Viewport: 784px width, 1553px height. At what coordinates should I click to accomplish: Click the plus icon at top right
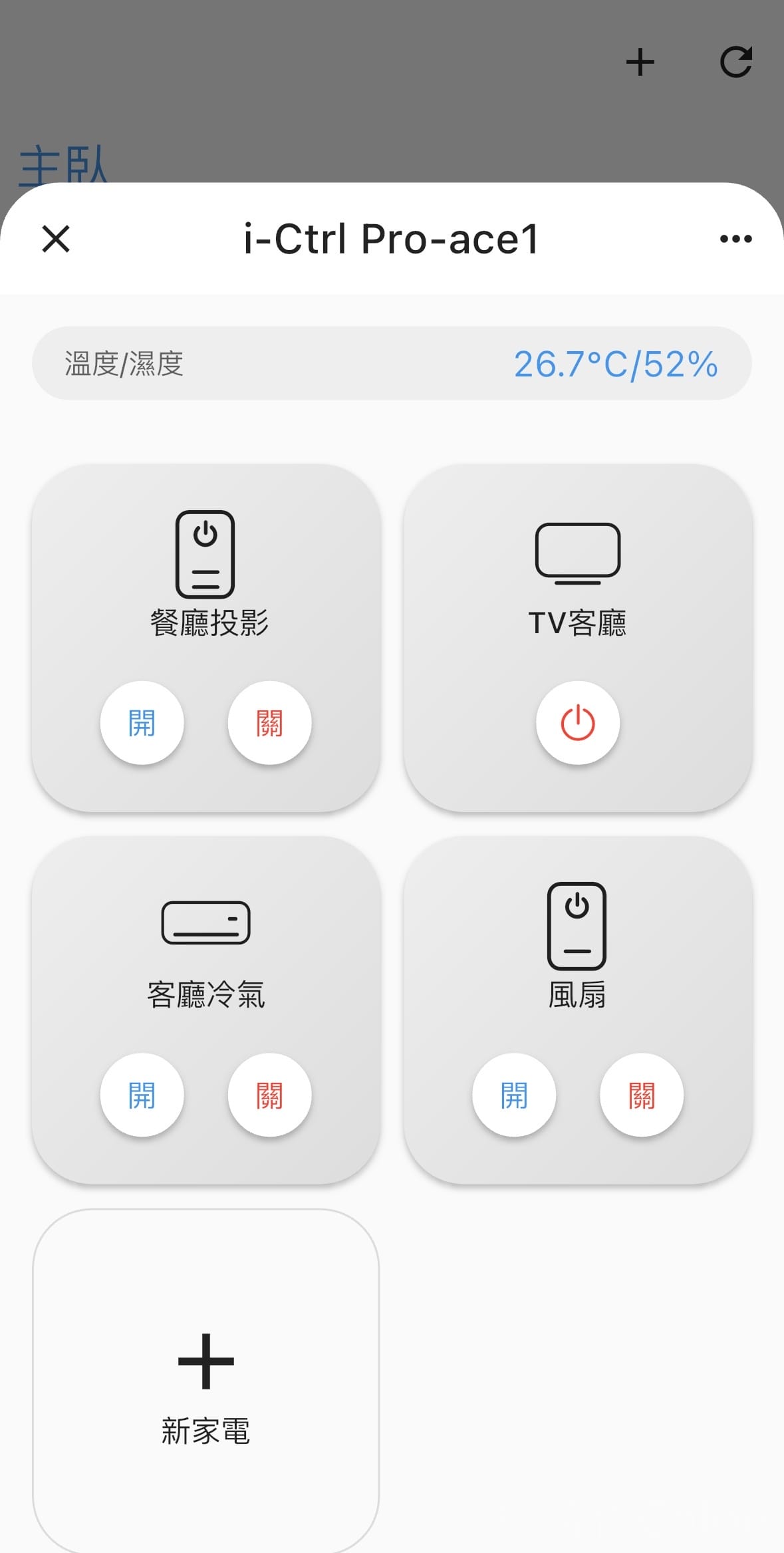click(640, 63)
